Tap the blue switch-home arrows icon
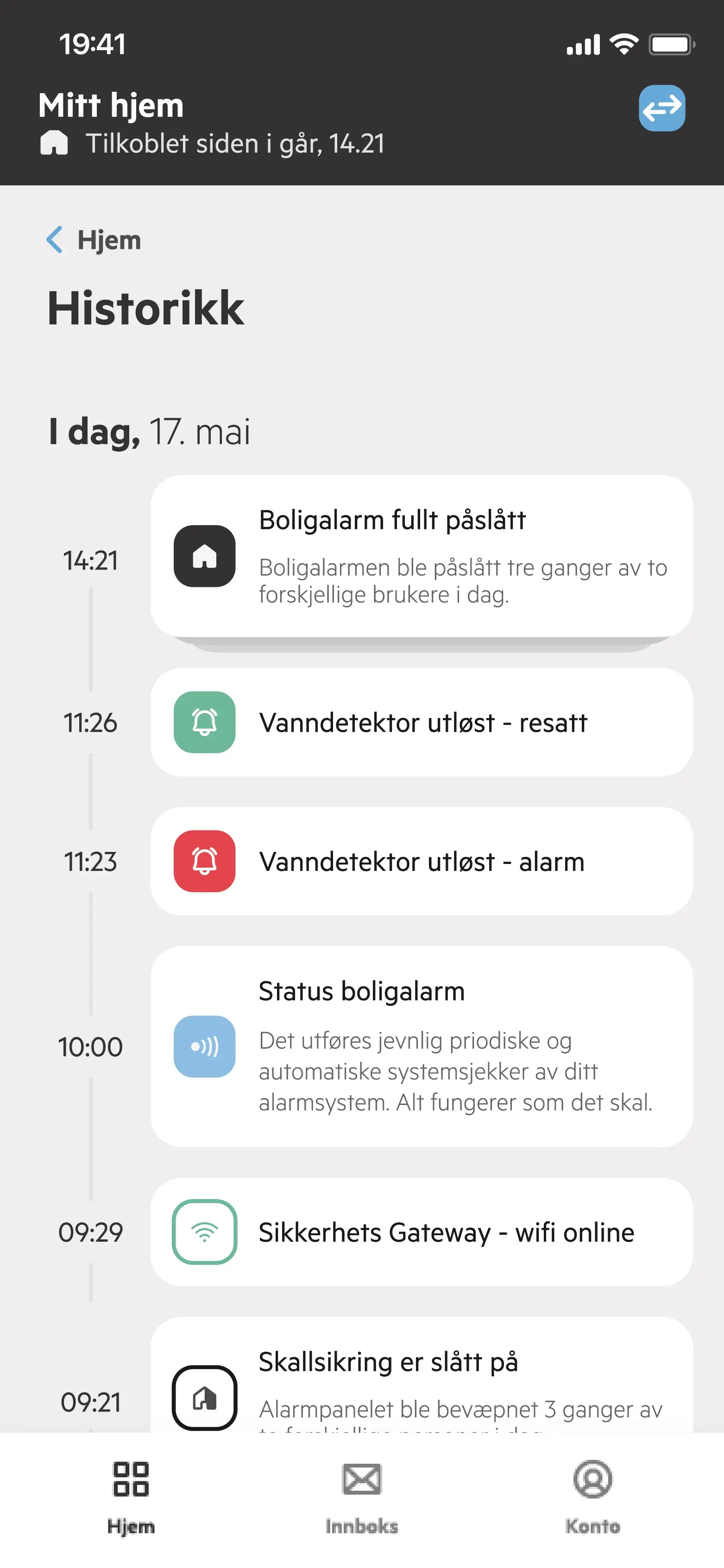 tap(661, 108)
